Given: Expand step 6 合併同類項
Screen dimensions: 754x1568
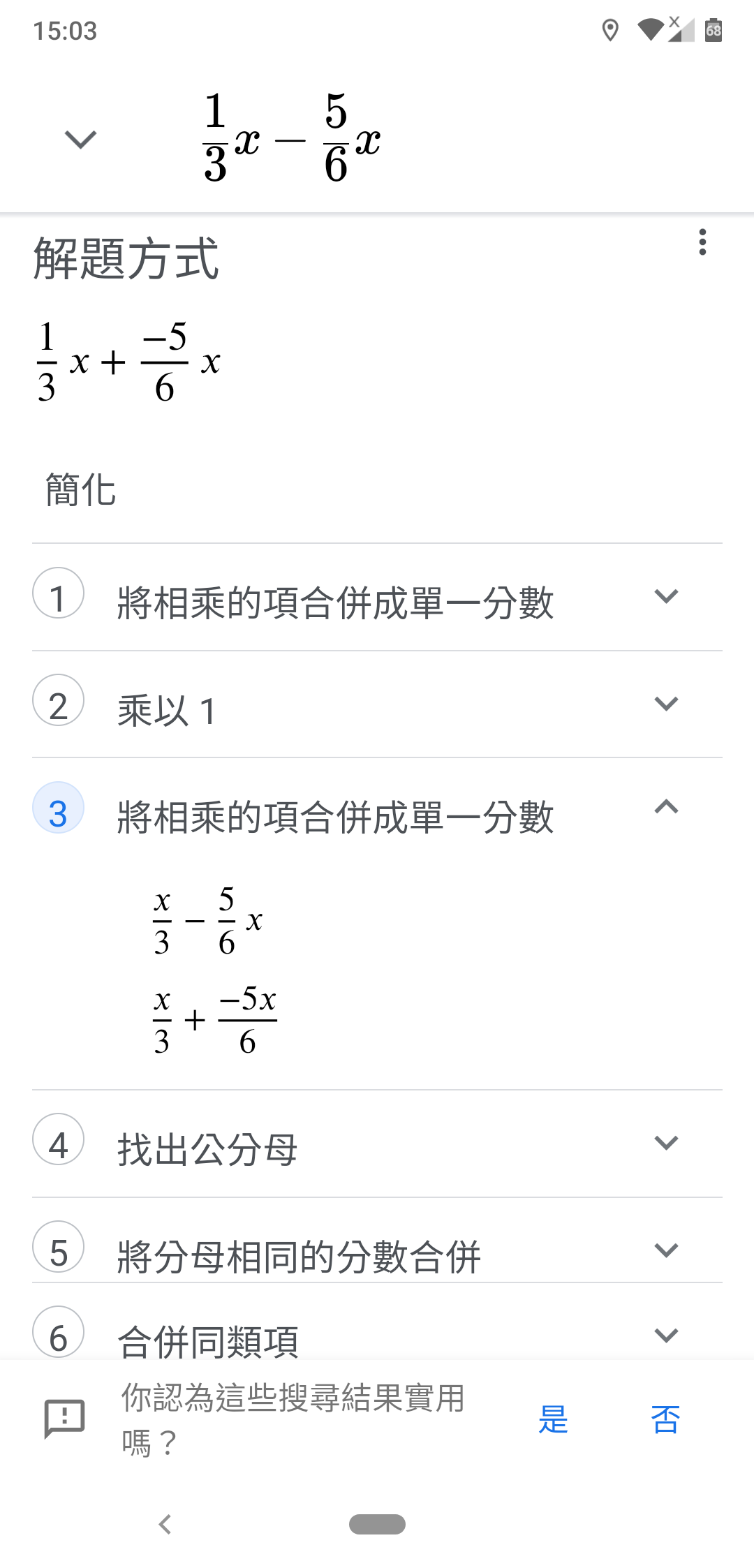Looking at the screenshot, I should [x=666, y=1336].
